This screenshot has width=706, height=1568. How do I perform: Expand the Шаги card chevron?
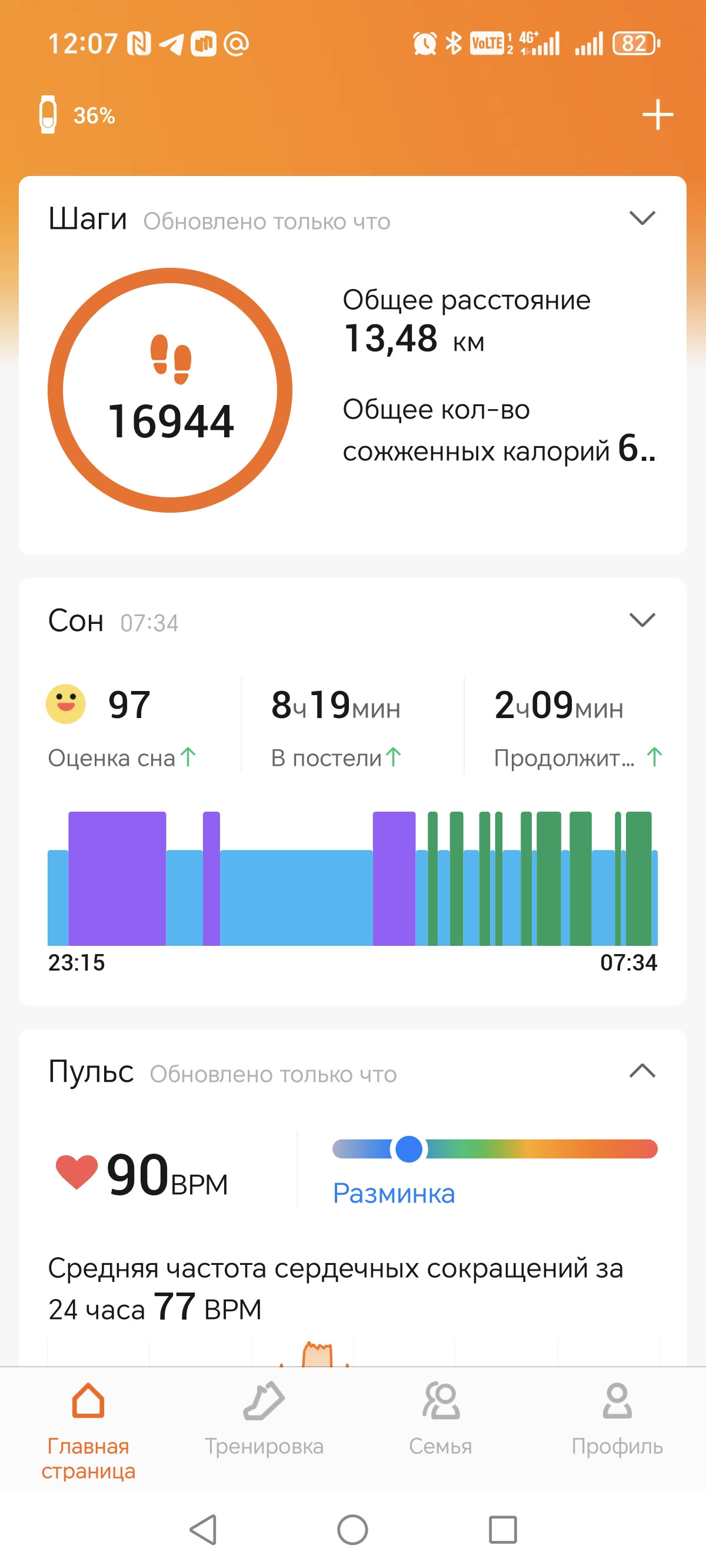coord(642,218)
